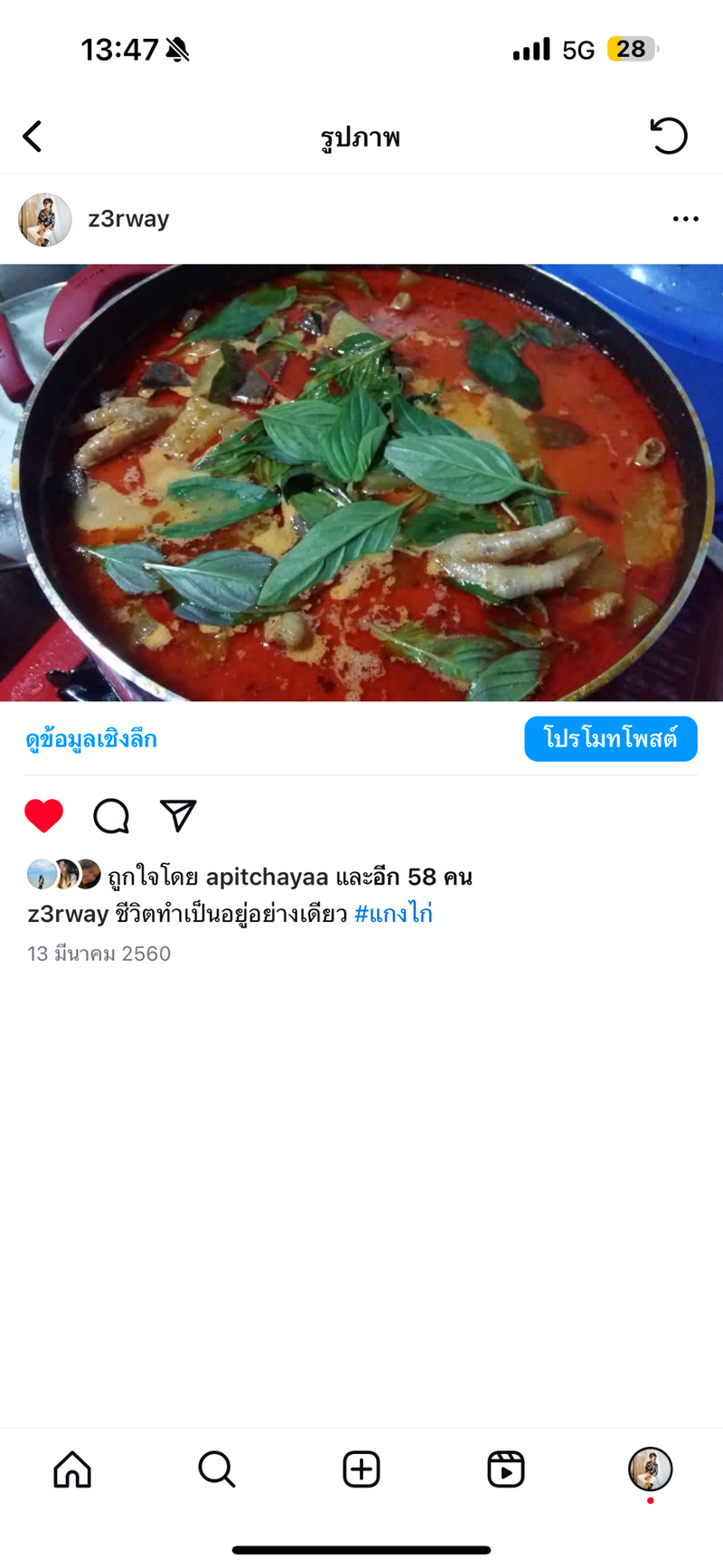The image size is (723, 1568).
Task: Open comments with the speech bubble icon
Action: pos(111,816)
